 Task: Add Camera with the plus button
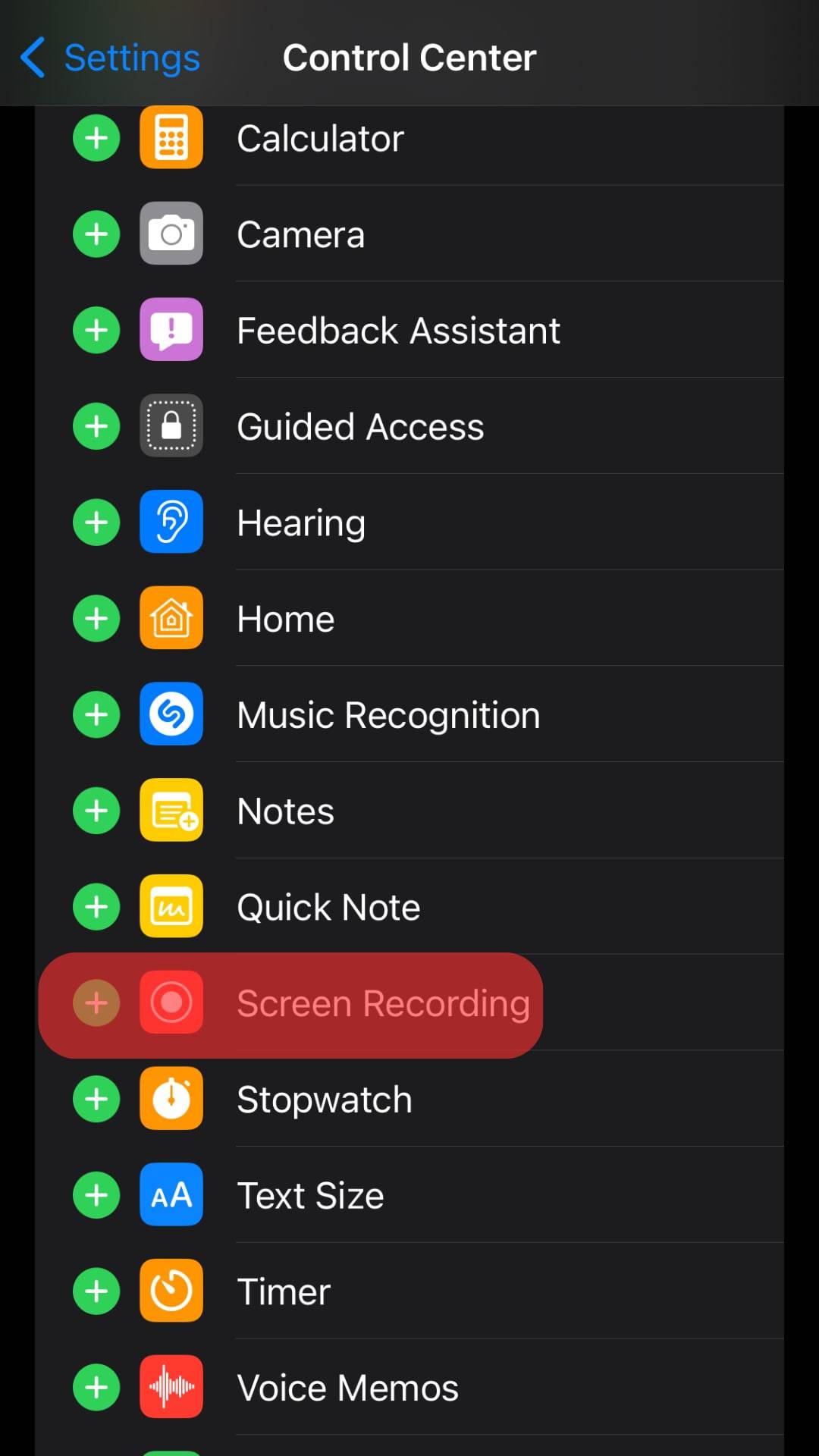[x=96, y=234]
